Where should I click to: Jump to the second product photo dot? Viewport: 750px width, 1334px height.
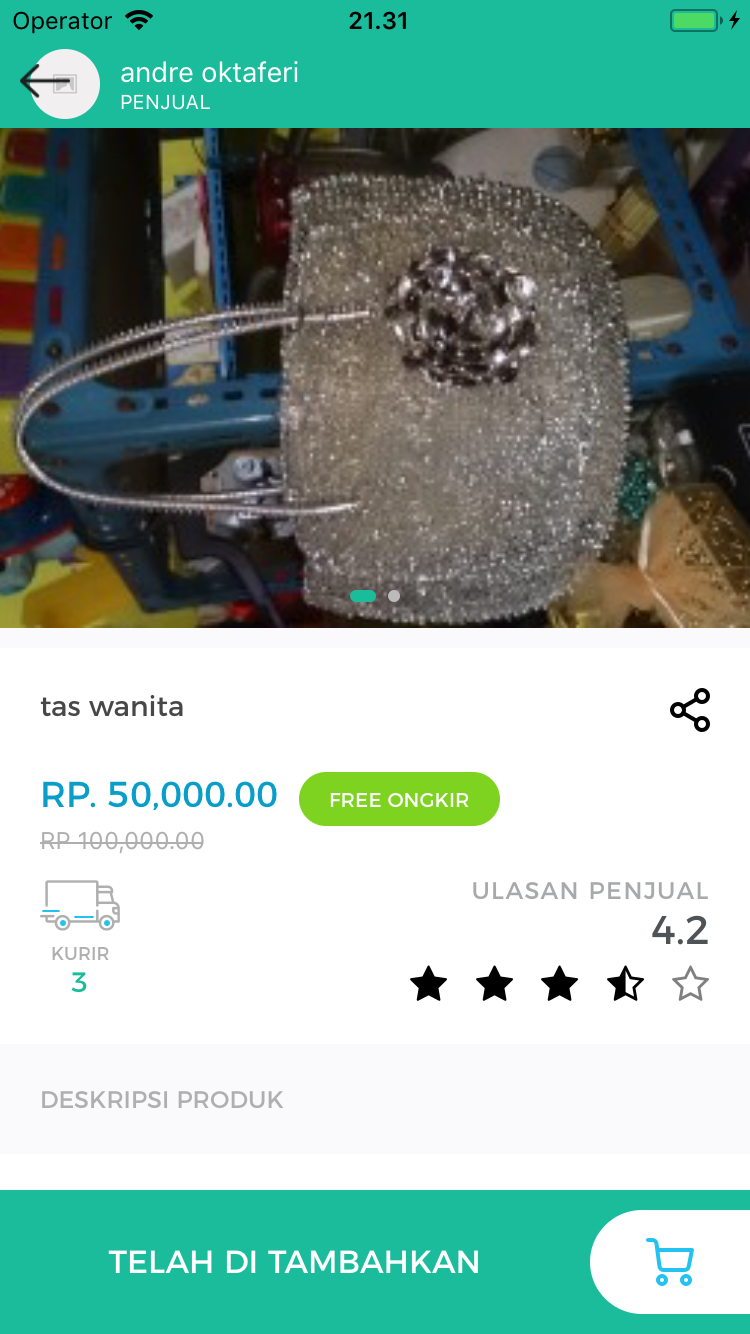(394, 596)
